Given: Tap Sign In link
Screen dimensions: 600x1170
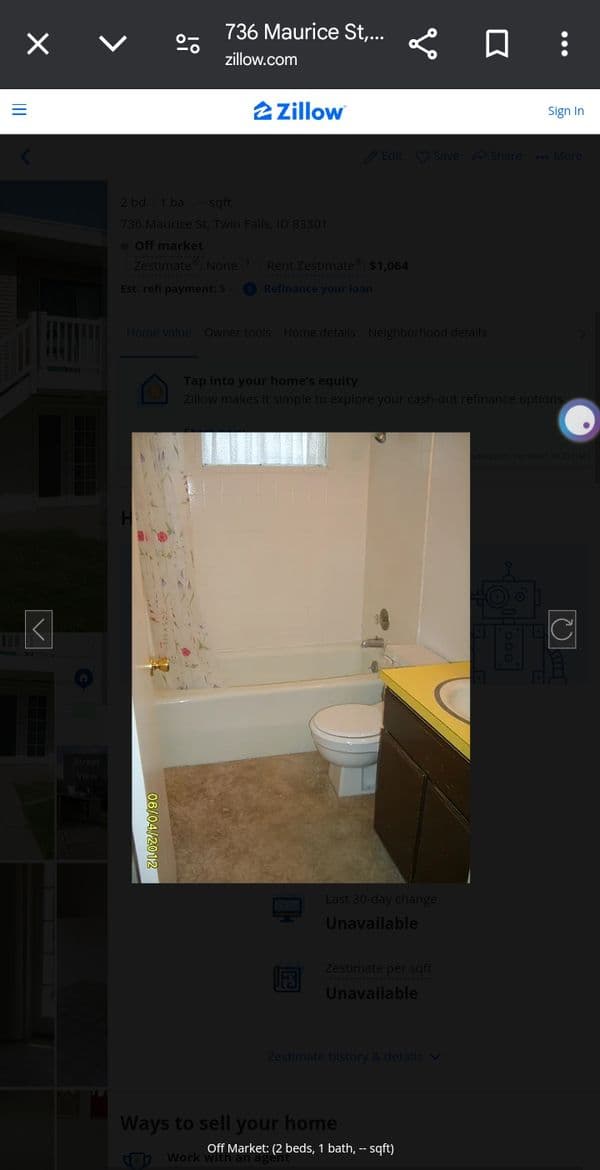Looking at the screenshot, I should coord(565,111).
